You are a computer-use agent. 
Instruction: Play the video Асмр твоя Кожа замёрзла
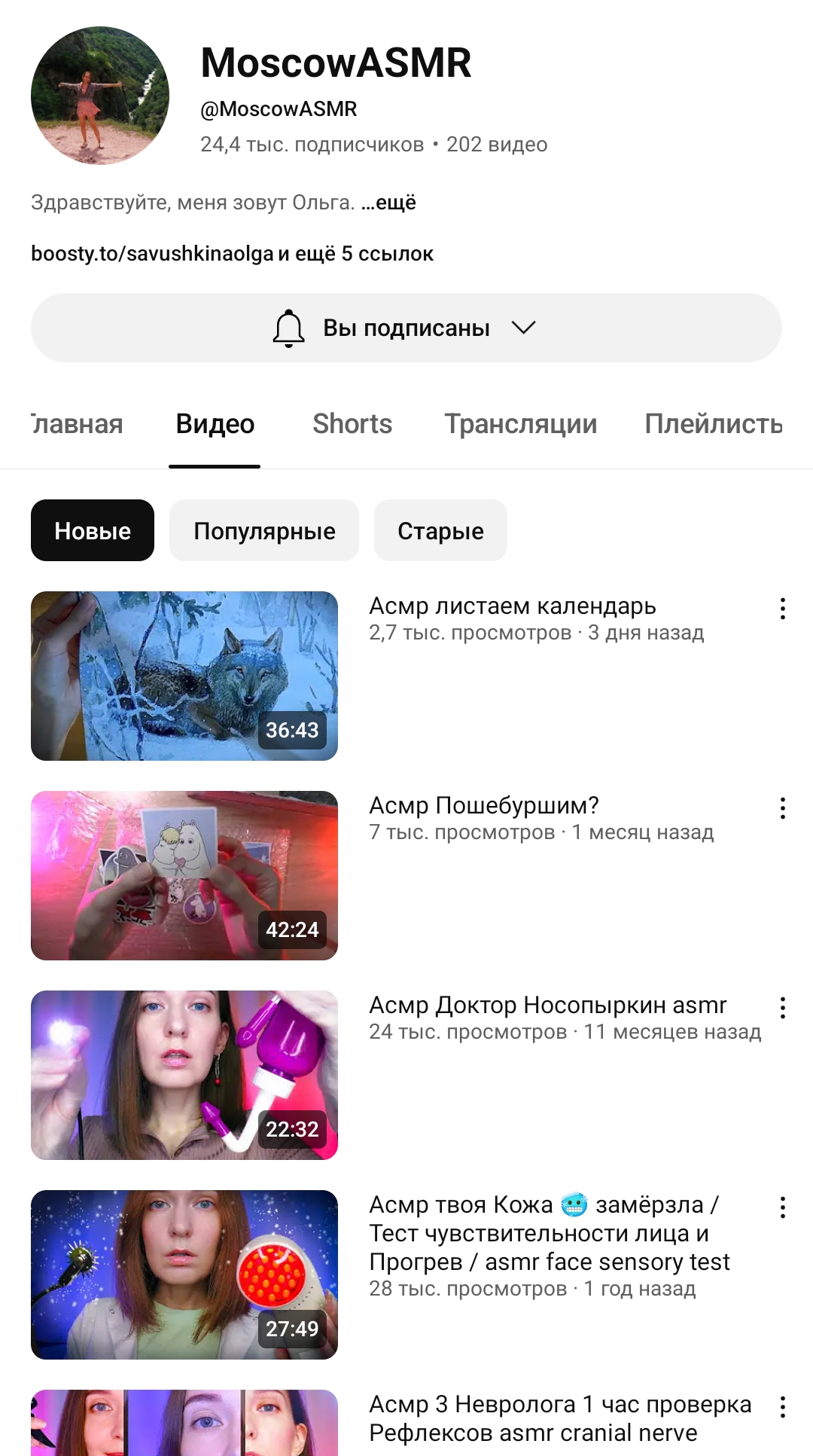(184, 1274)
